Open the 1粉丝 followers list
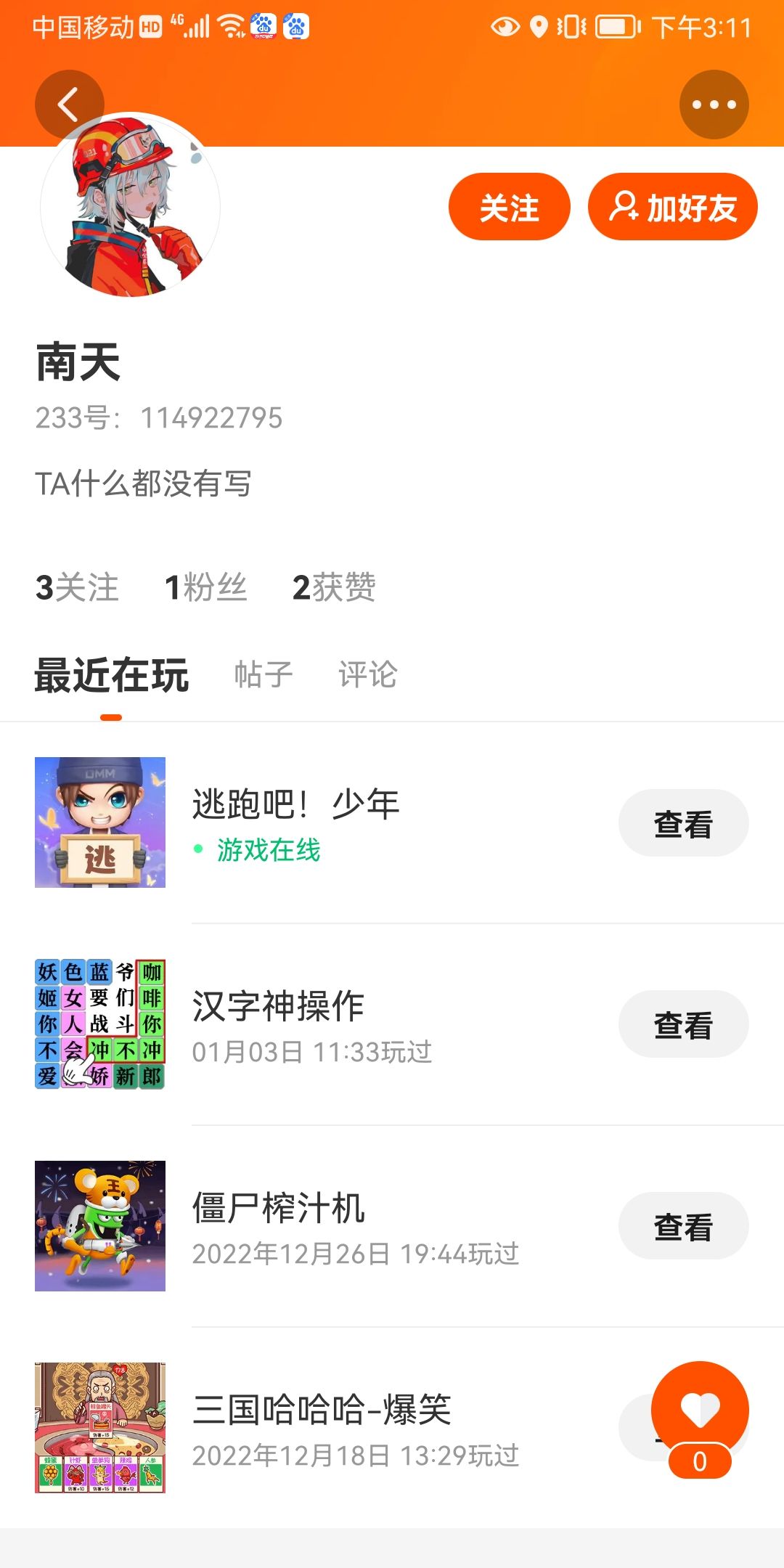784x1568 pixels. coord(206,587)
